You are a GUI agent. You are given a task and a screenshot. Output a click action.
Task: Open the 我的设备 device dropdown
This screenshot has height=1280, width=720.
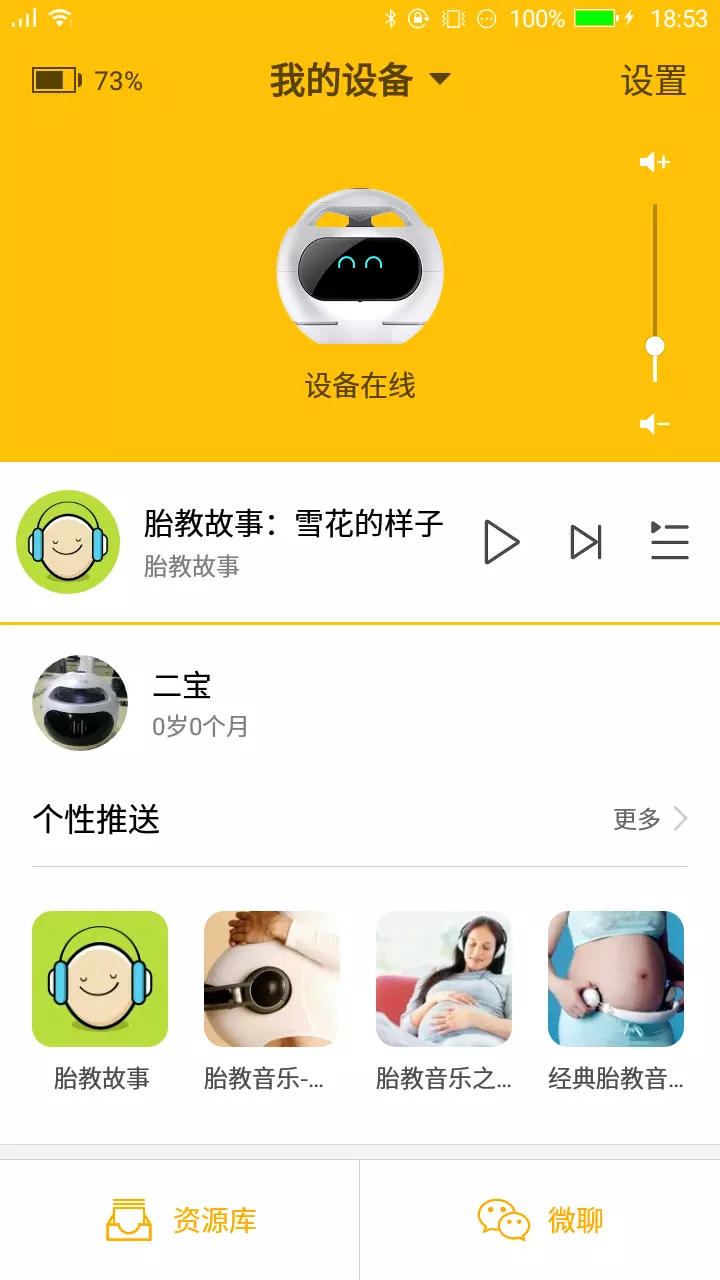[x=360, y=80]
